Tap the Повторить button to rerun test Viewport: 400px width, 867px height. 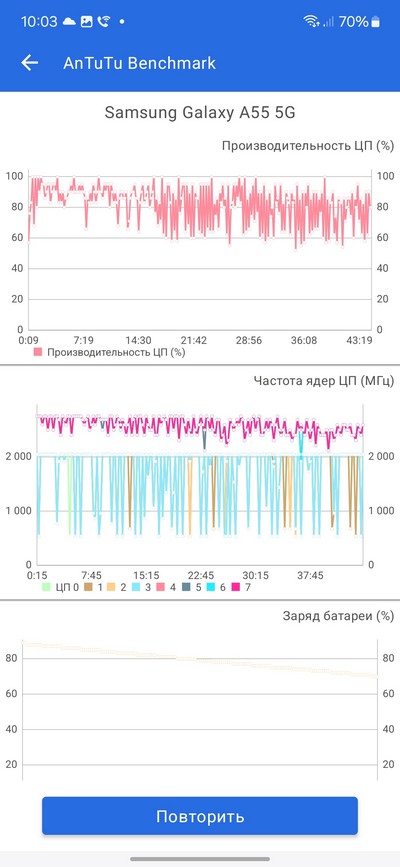pos(200,816)
